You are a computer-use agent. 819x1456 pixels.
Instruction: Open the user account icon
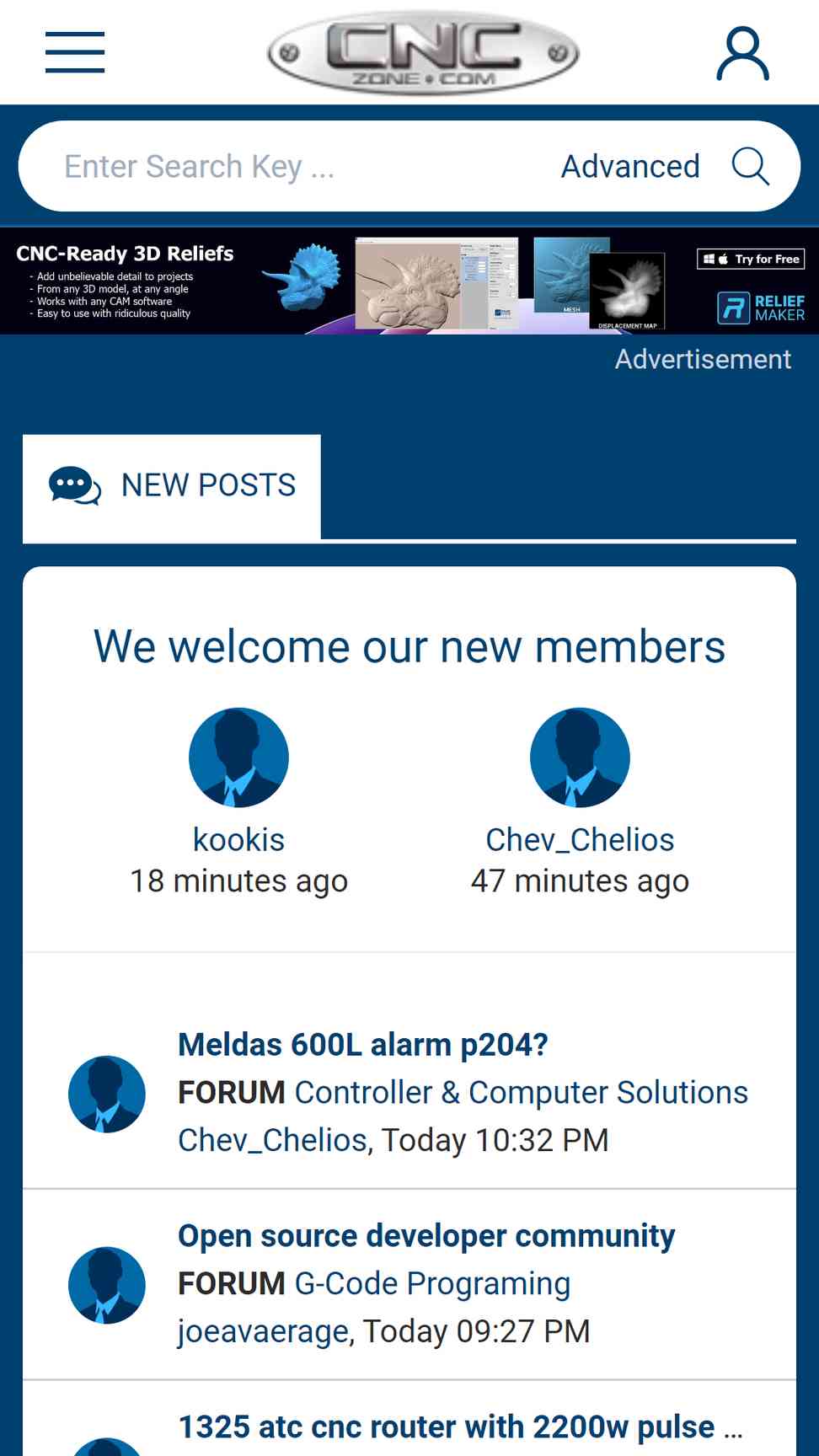point(742,53)
